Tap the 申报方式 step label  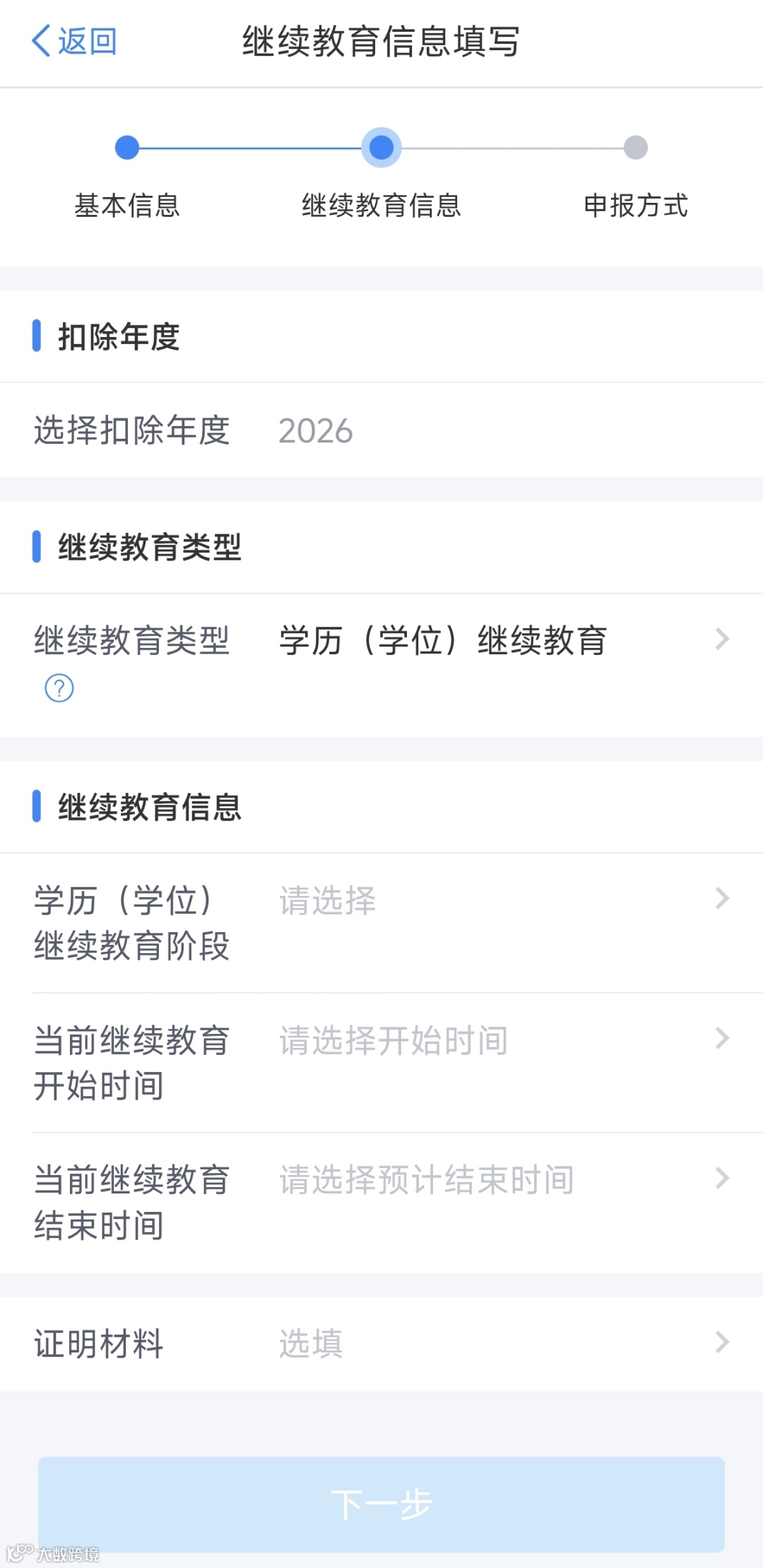[x=636, y=206]
